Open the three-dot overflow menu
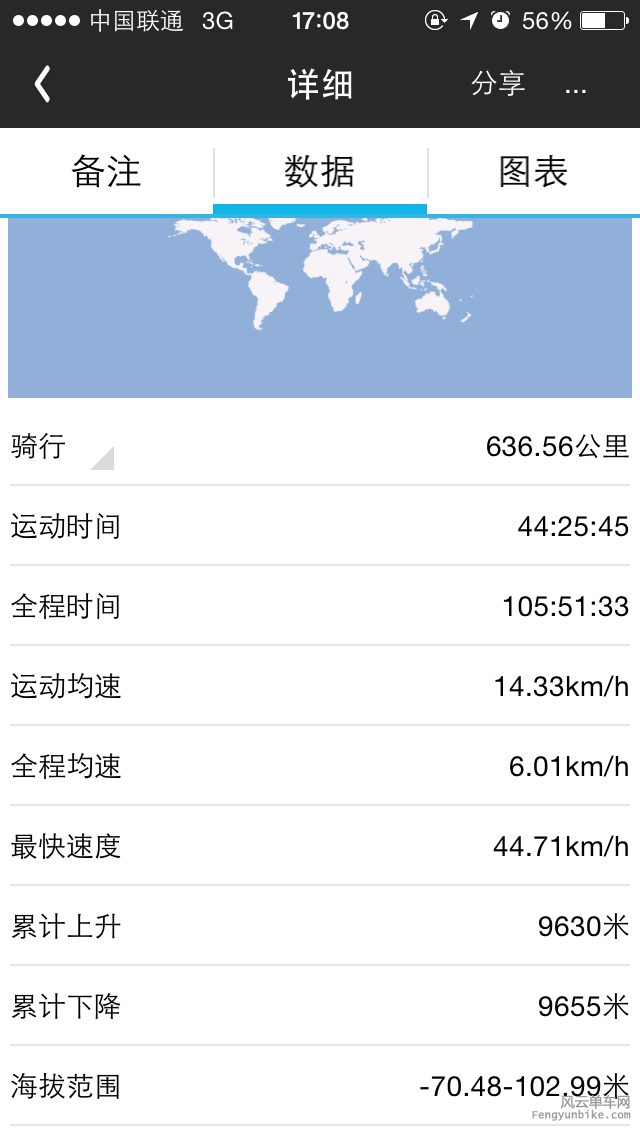640x1136 pixels. 576,86
